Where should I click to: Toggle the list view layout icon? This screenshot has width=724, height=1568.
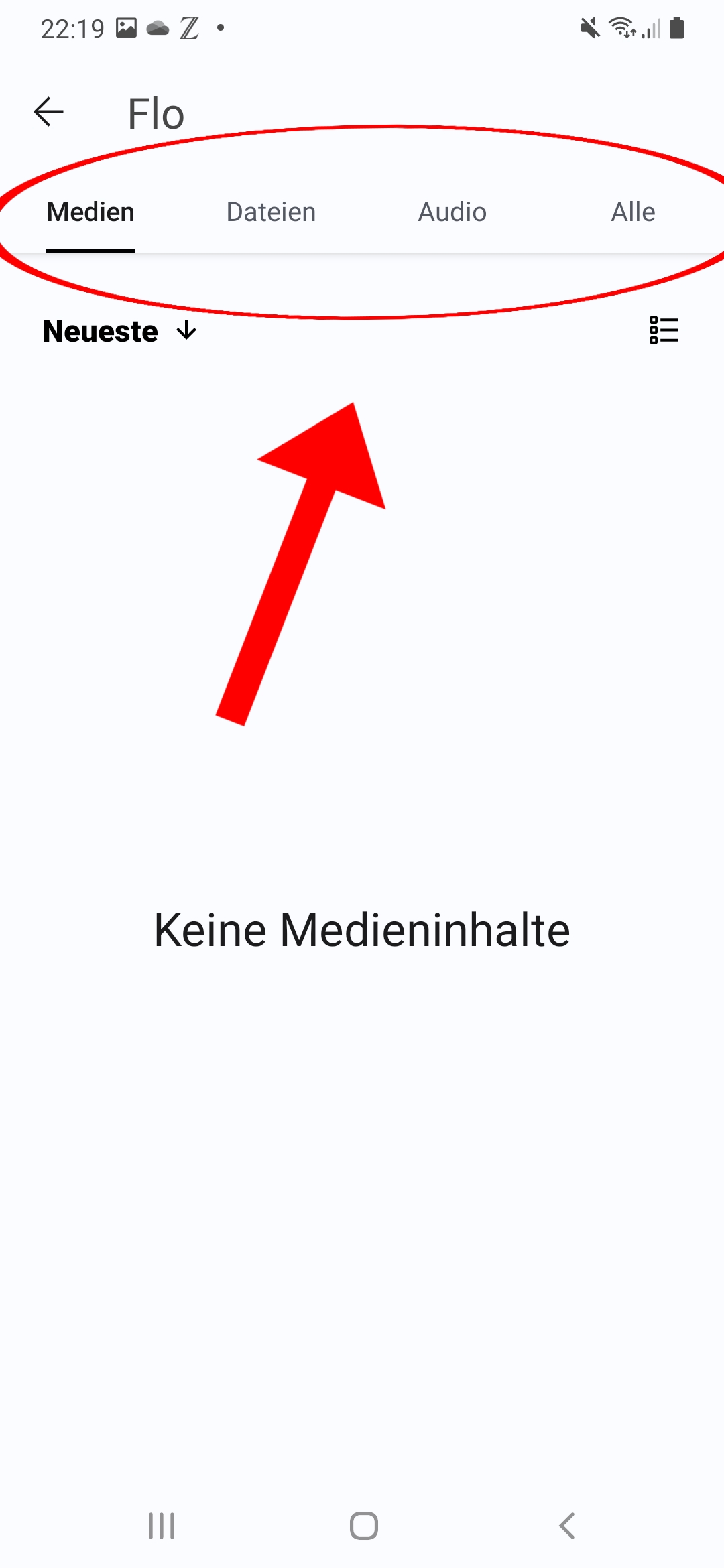664,330
